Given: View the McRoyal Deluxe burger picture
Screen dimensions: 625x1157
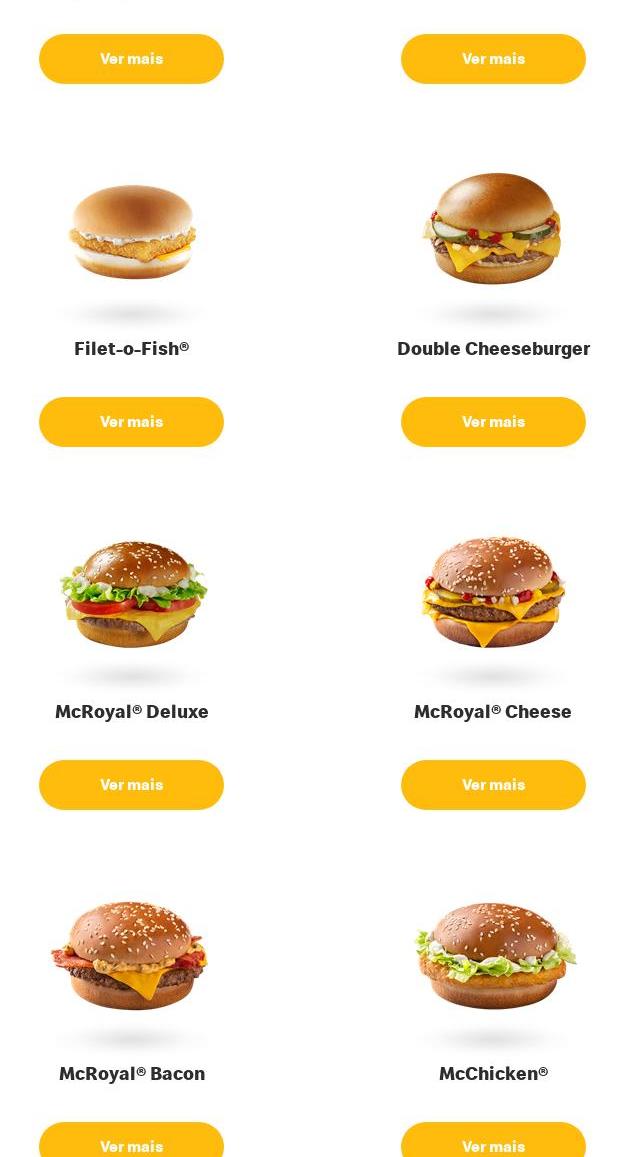Looking at the screenshot, I should pos(132,594).
